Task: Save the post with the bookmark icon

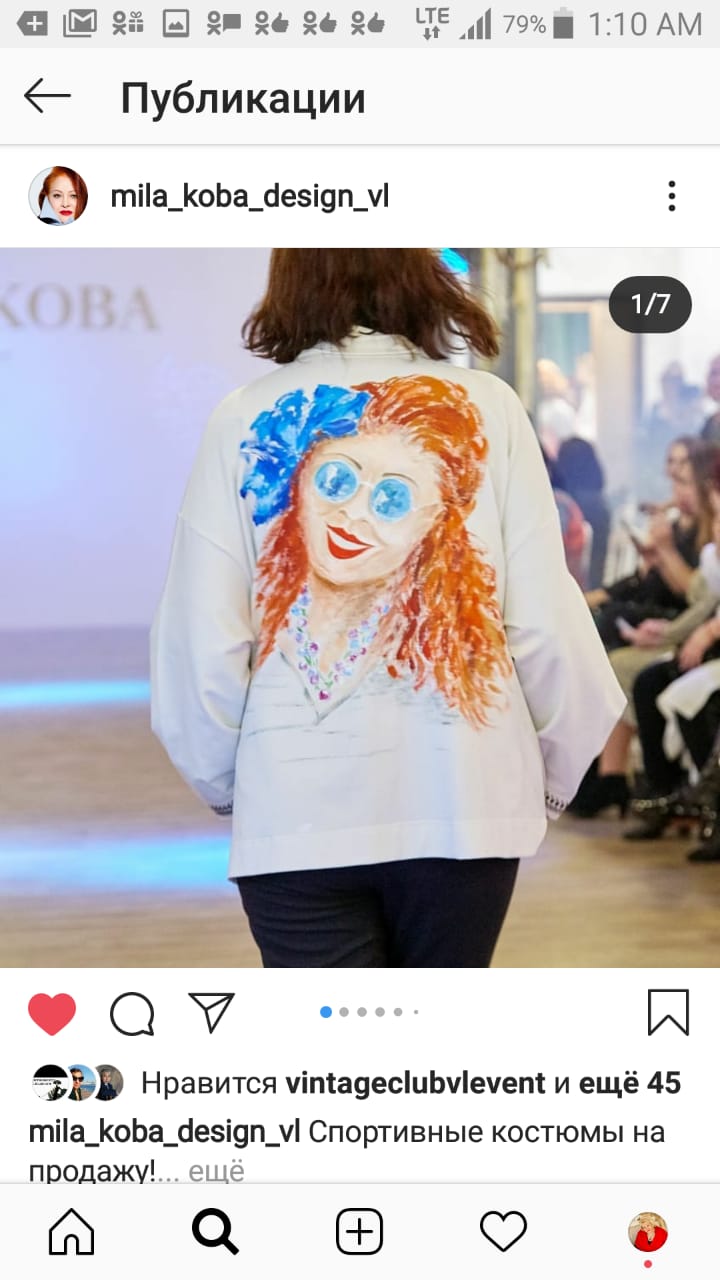Action: (x=668, y=1012)
